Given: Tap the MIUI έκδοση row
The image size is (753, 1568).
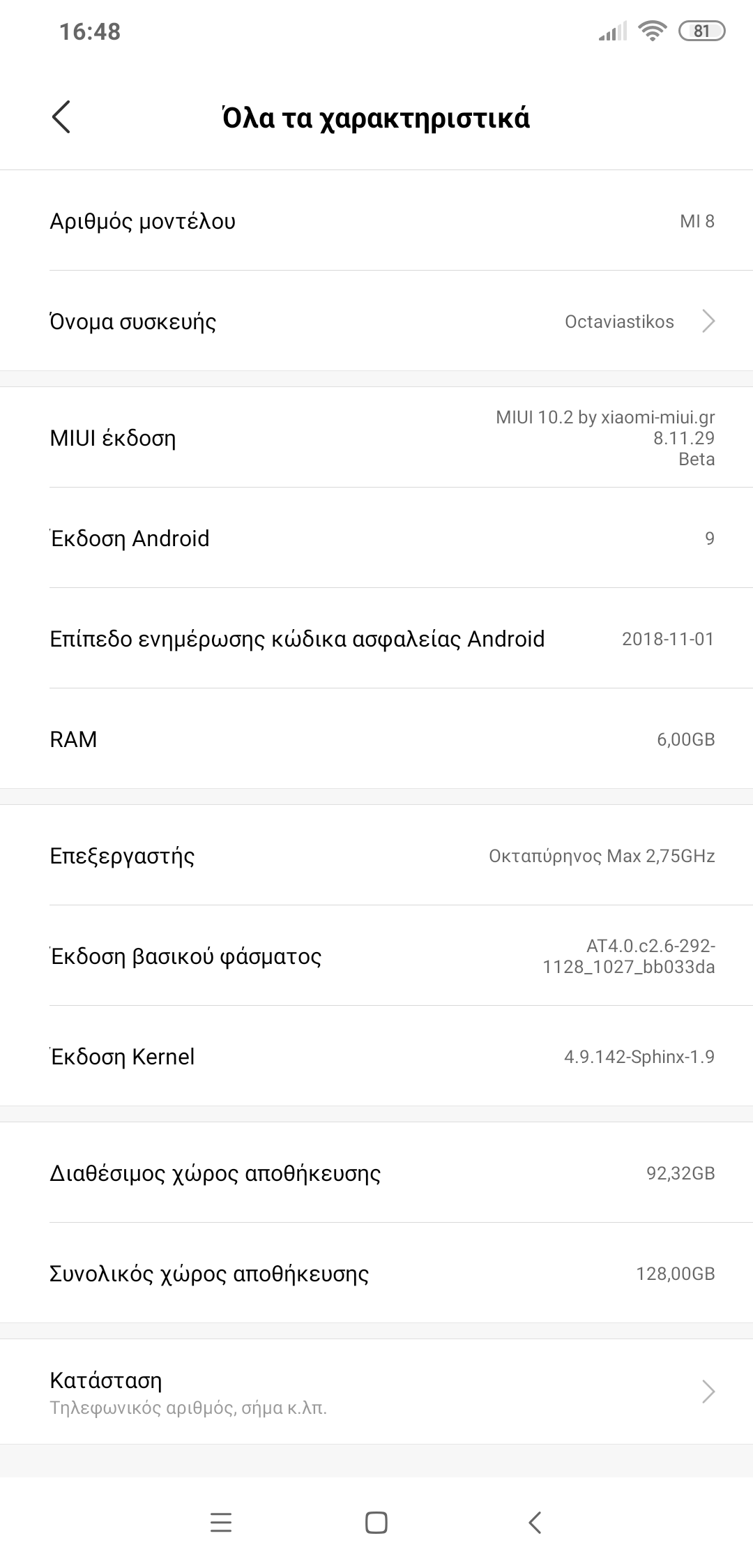Looking at the screenshot, I should pyautogui.click(x=376, y=438).
